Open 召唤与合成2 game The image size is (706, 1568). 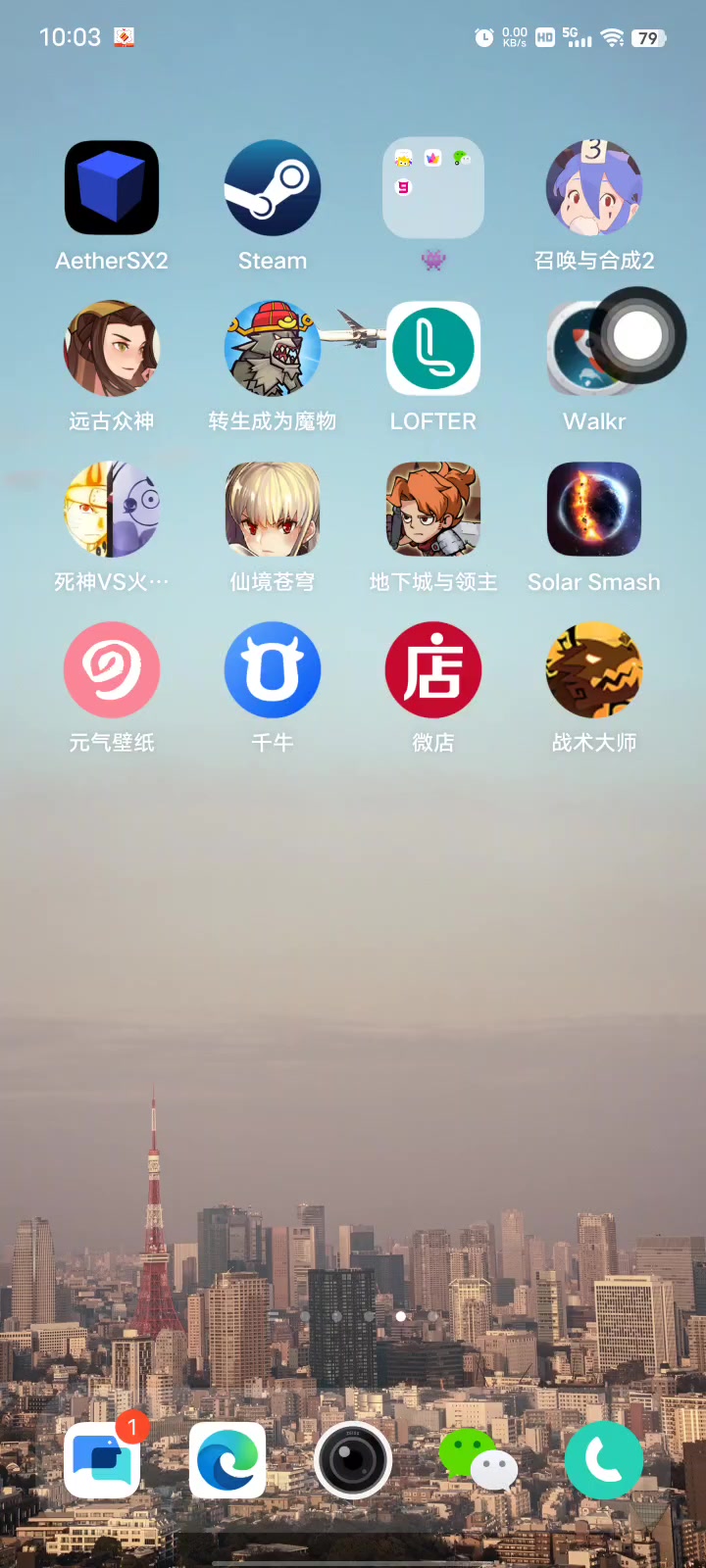(x=594, y=188)
